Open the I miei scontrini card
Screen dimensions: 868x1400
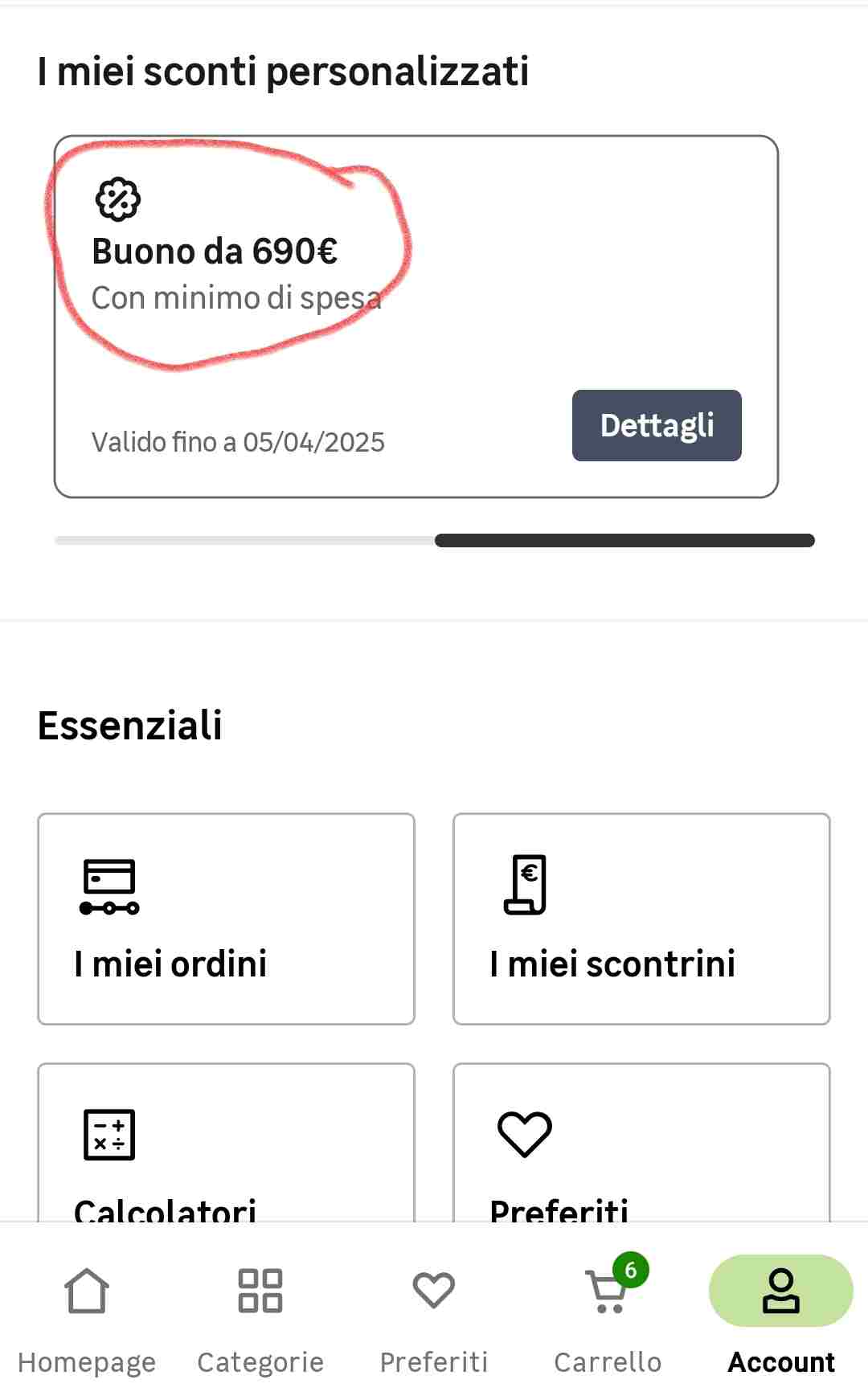click(x=641, y=919)
